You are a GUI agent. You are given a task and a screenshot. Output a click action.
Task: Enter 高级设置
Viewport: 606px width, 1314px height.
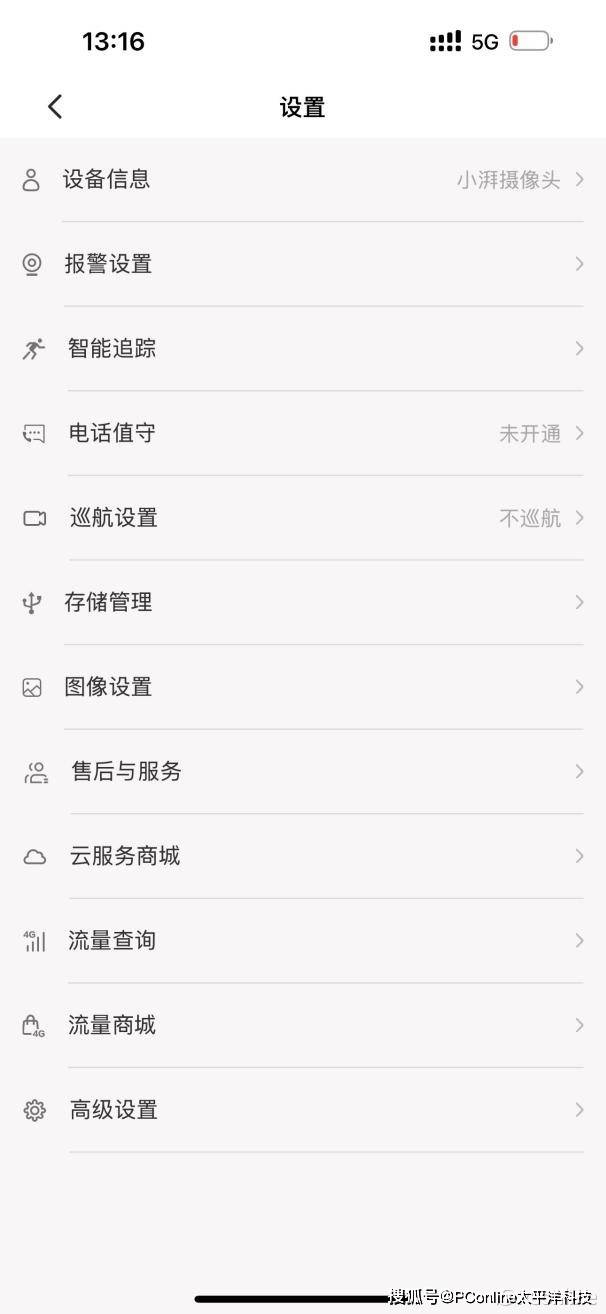[113, 1110]
